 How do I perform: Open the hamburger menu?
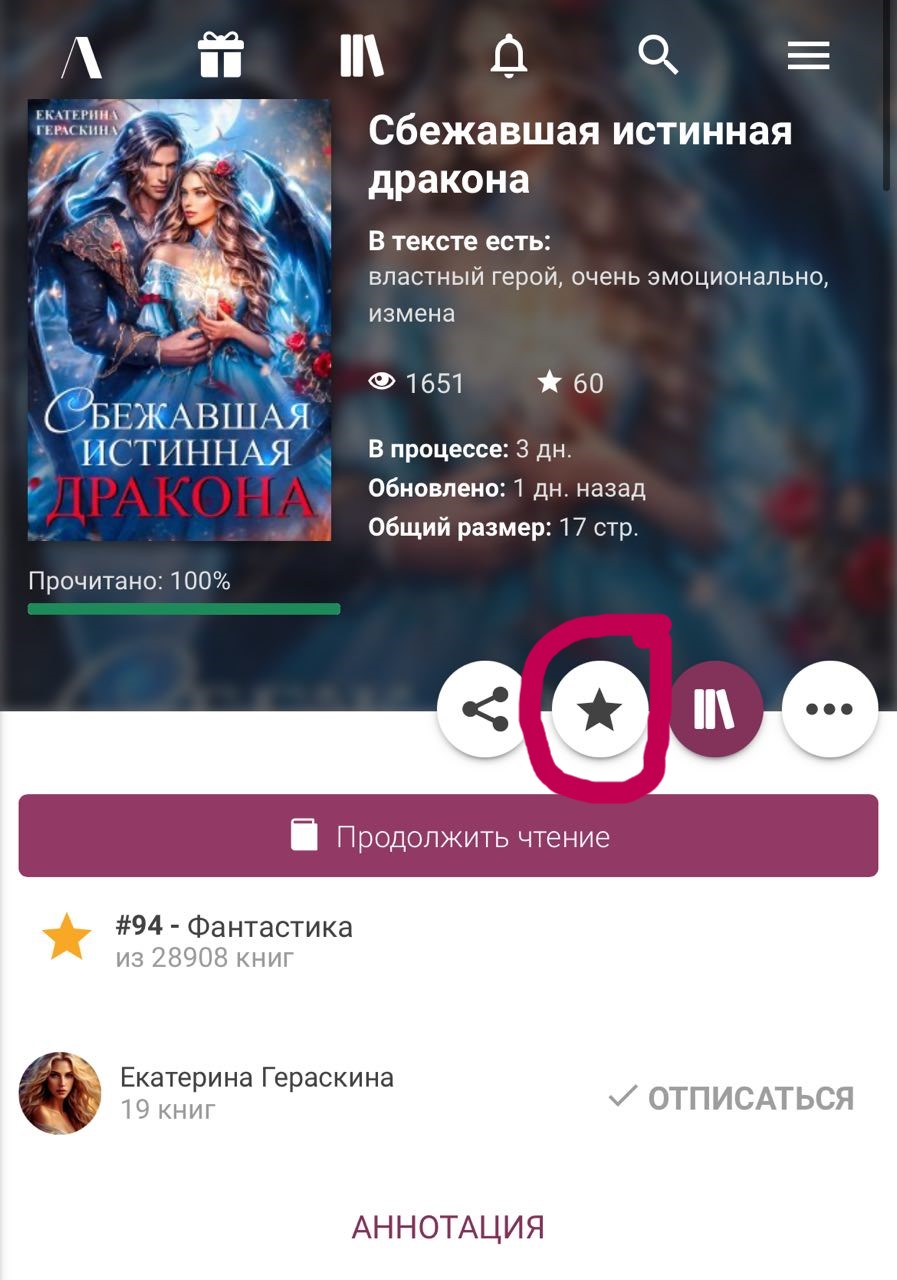tap(808, 56)
